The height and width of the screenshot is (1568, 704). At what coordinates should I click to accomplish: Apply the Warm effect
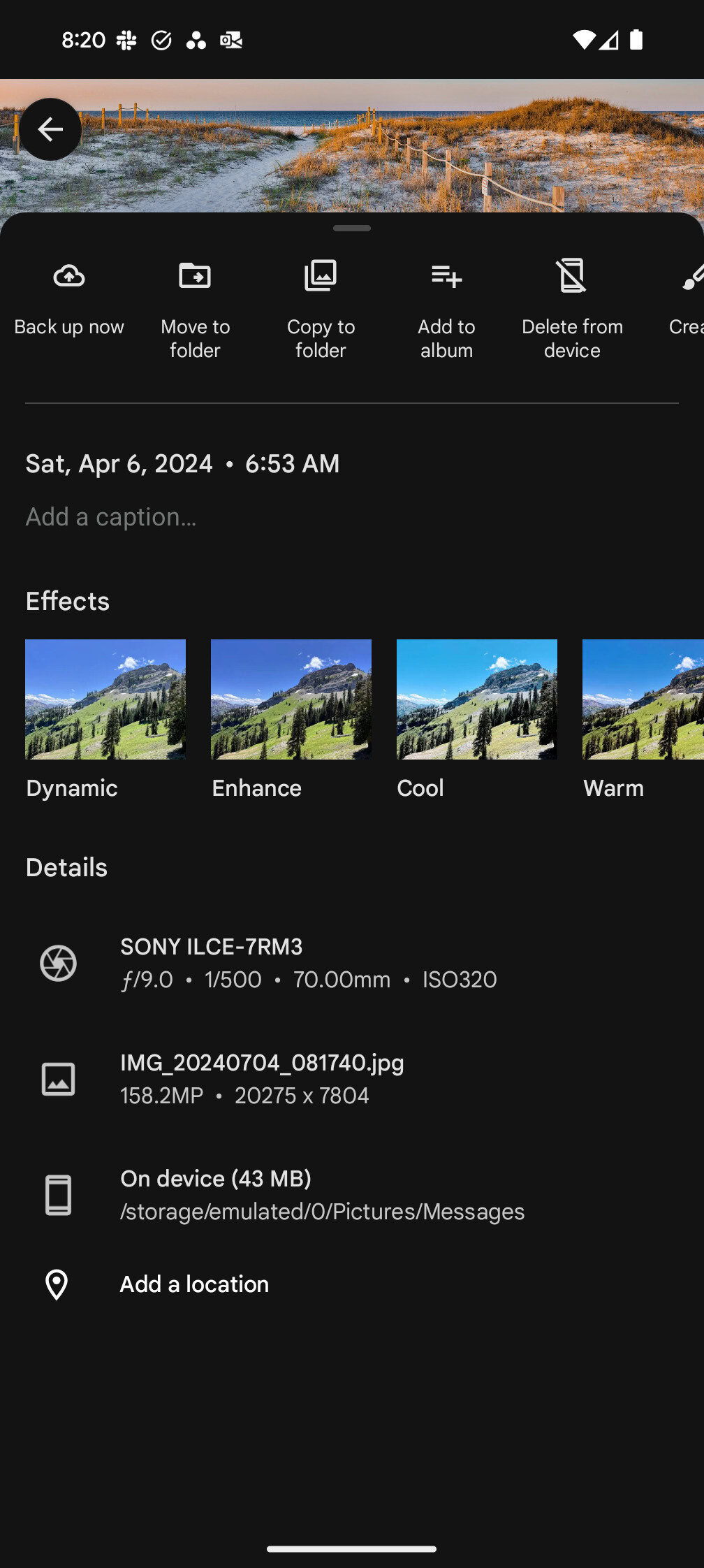click(x=643, y=699)
